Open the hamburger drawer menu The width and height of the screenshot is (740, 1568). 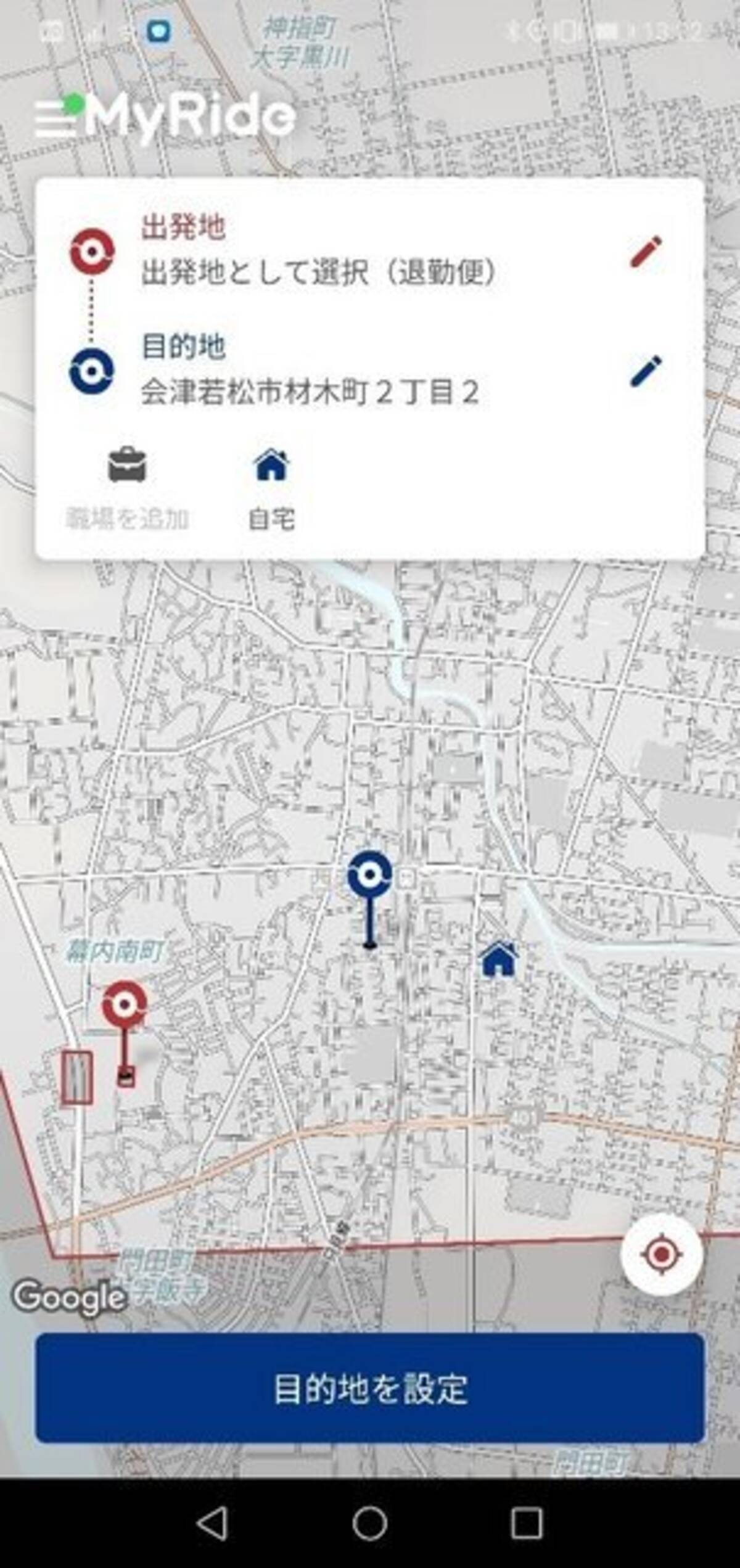pos(54,120)
